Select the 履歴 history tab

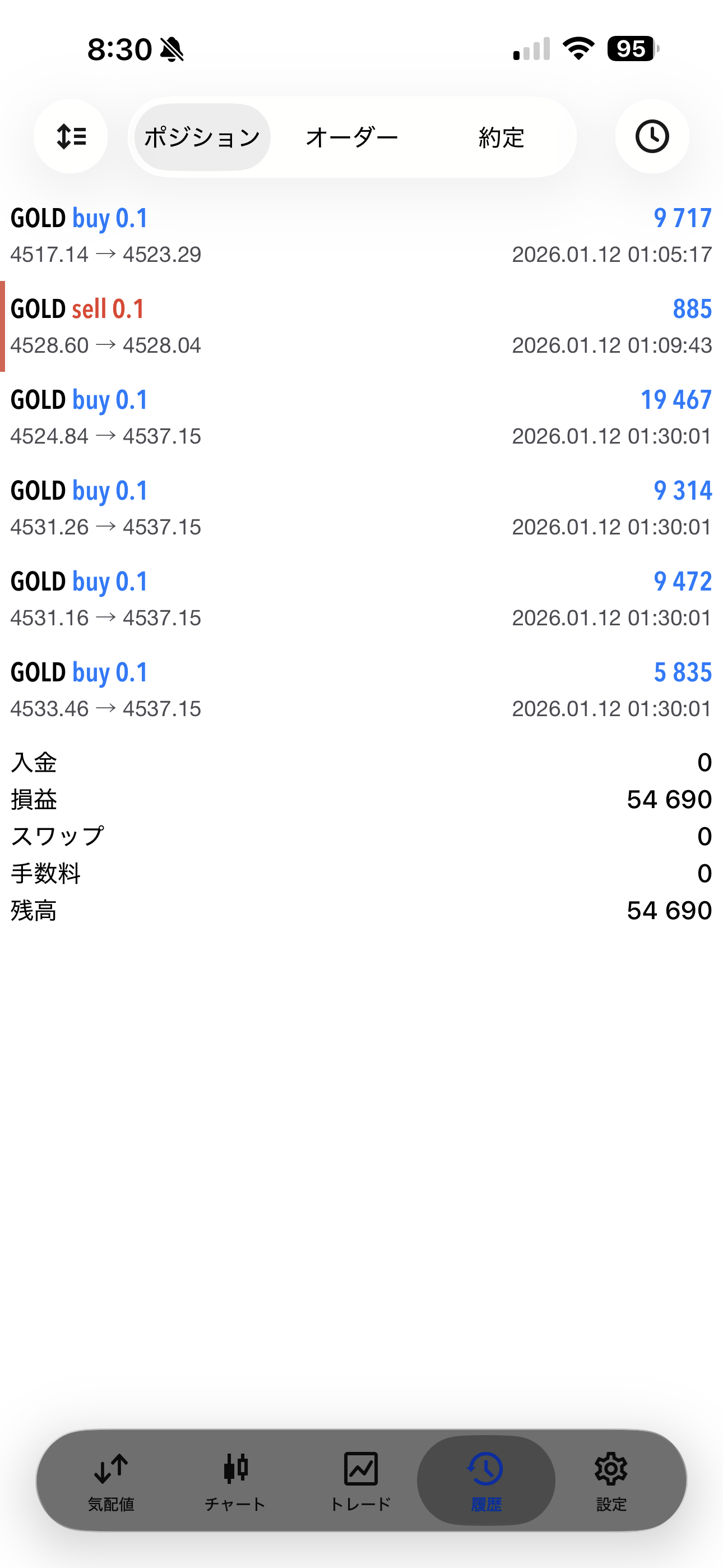click(486, 1481)
